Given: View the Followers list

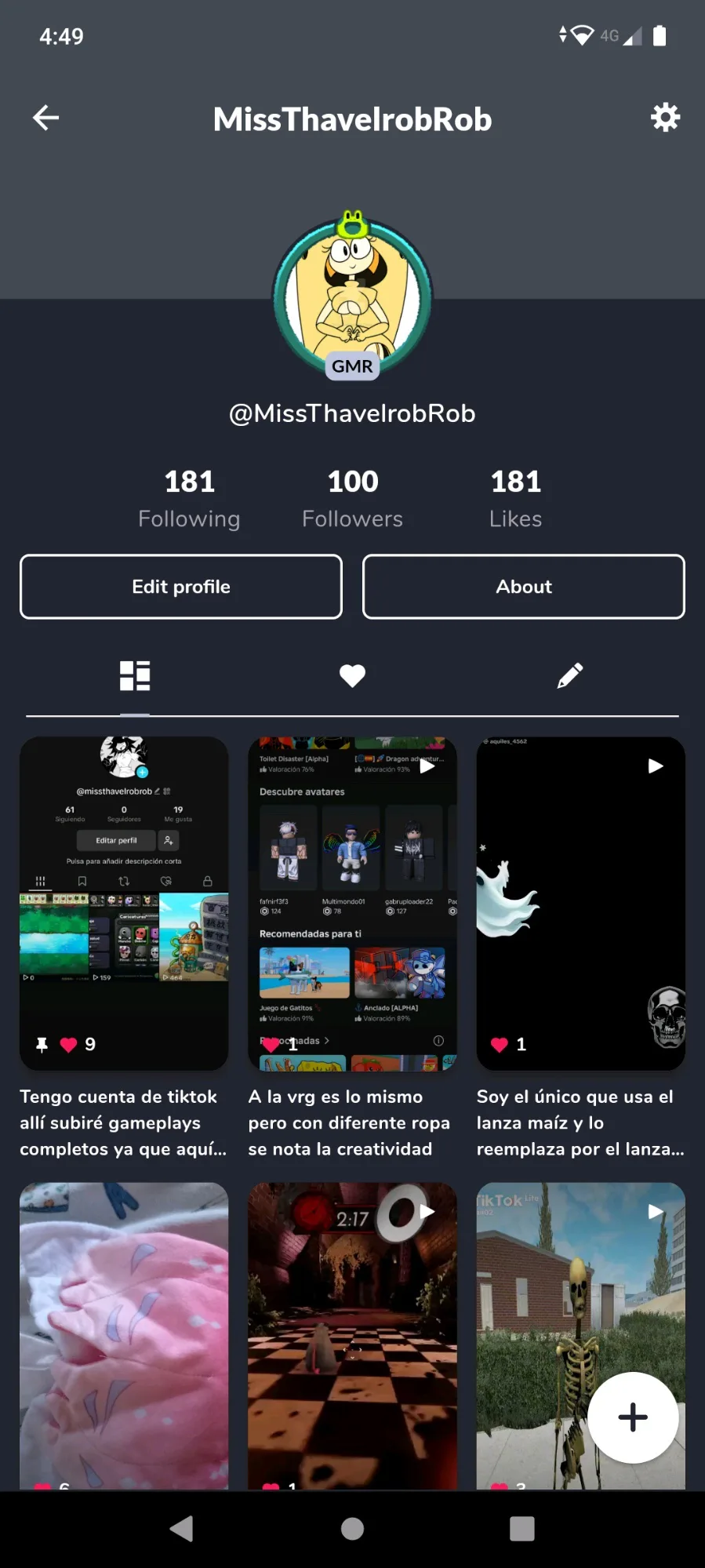Looking at the screenshot, I should 352,499.
